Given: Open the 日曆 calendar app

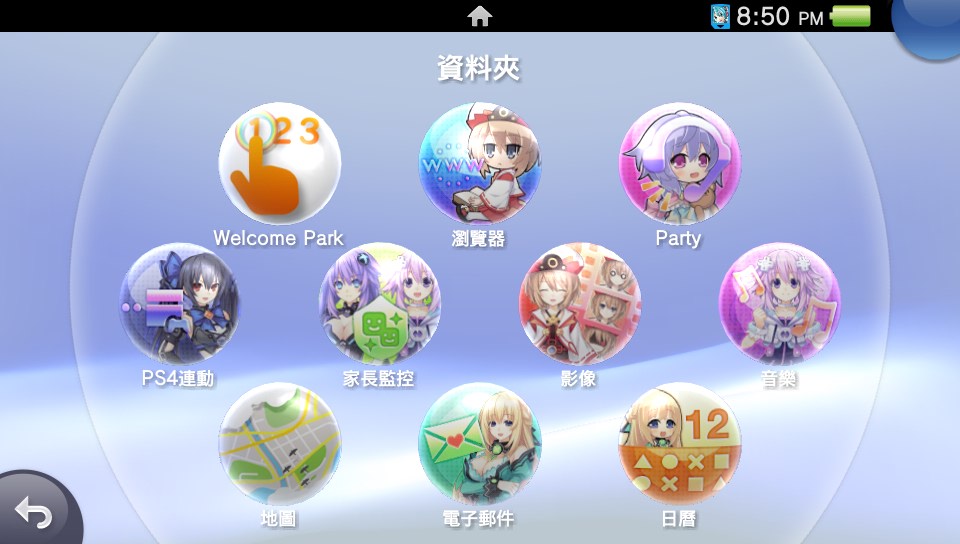Looking at the screenshot, I should 679,443.
